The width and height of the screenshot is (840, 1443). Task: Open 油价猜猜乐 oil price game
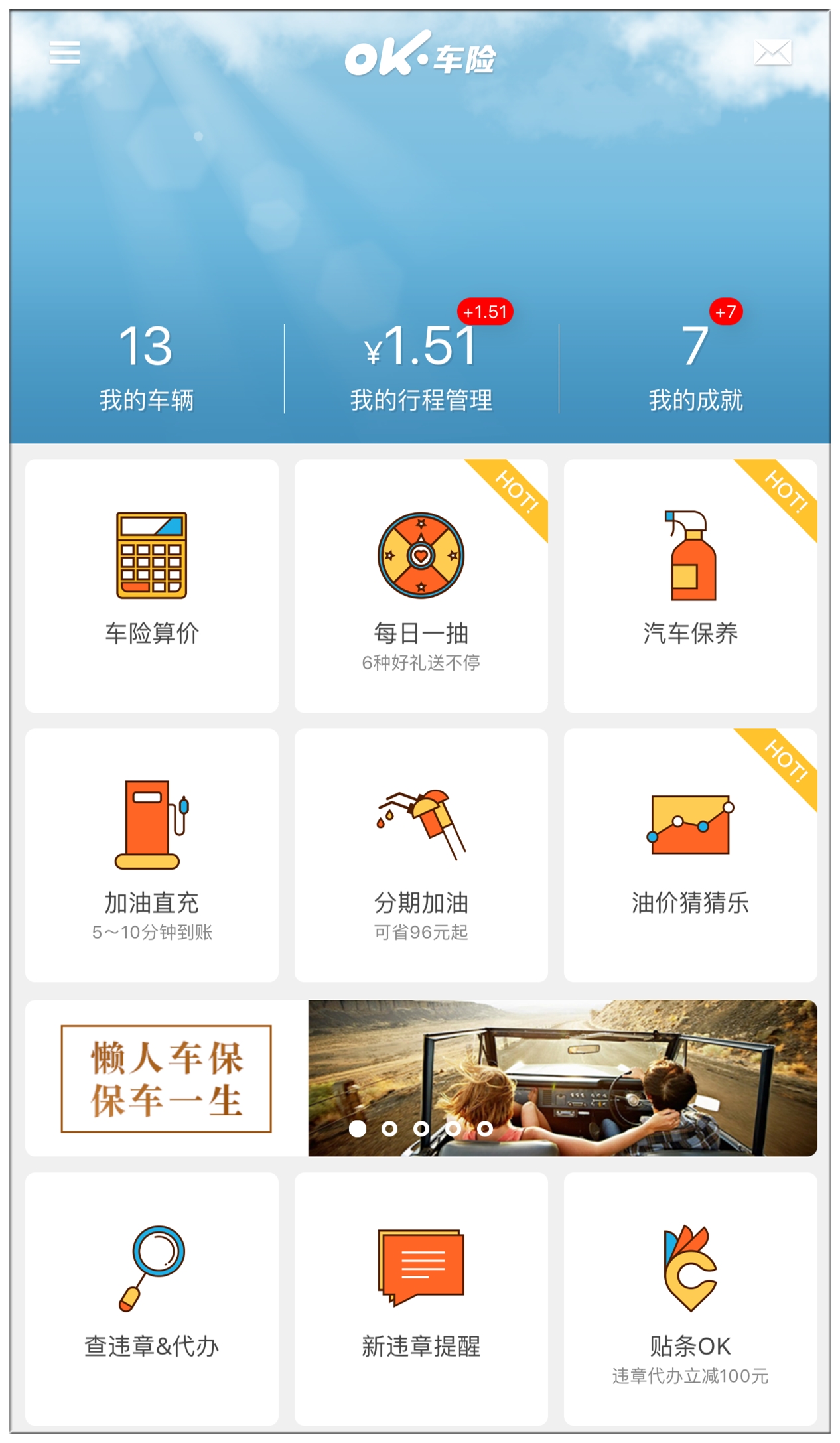pyautogui.click(x=690, y=855)
